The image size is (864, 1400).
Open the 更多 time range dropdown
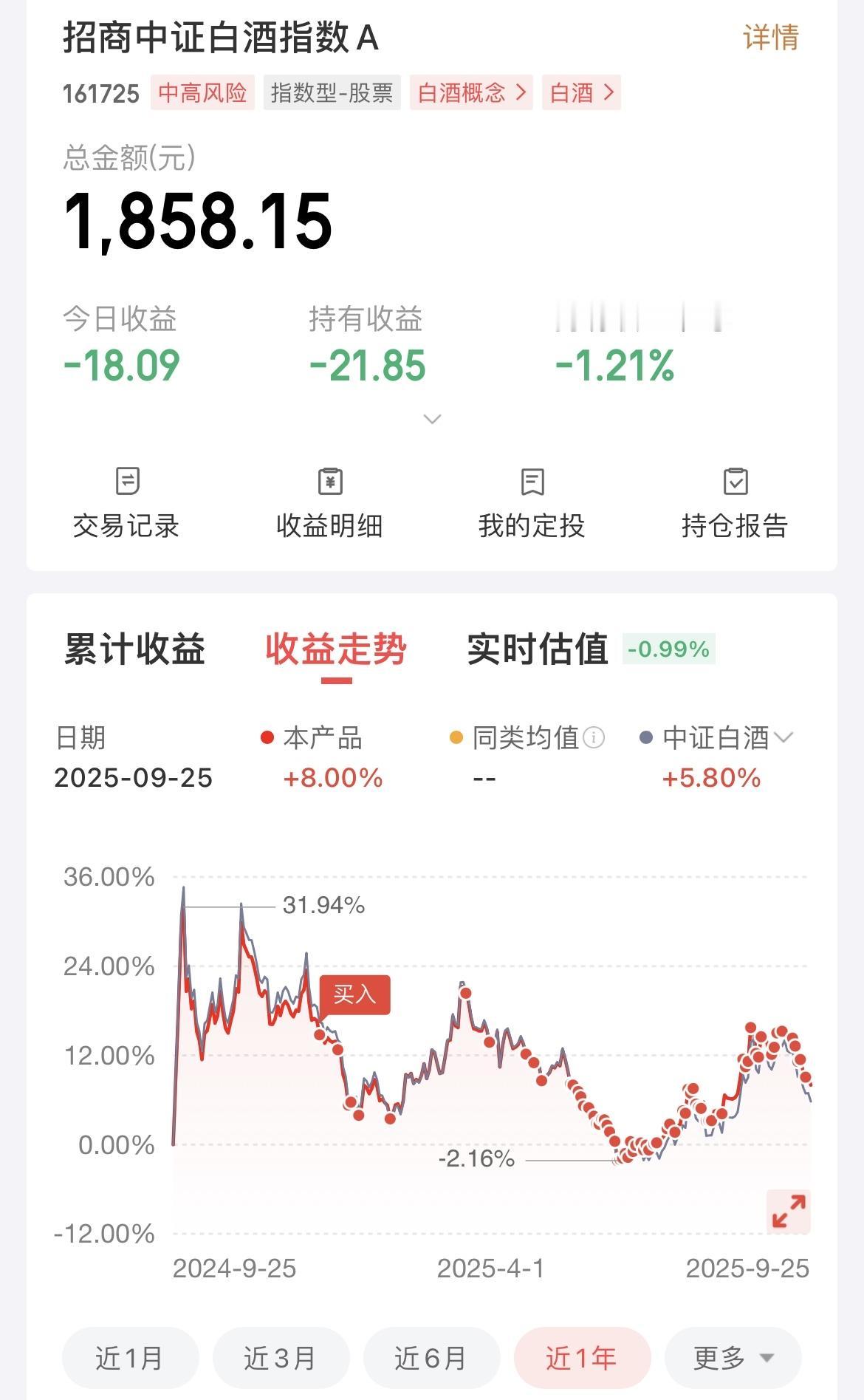731,1357
